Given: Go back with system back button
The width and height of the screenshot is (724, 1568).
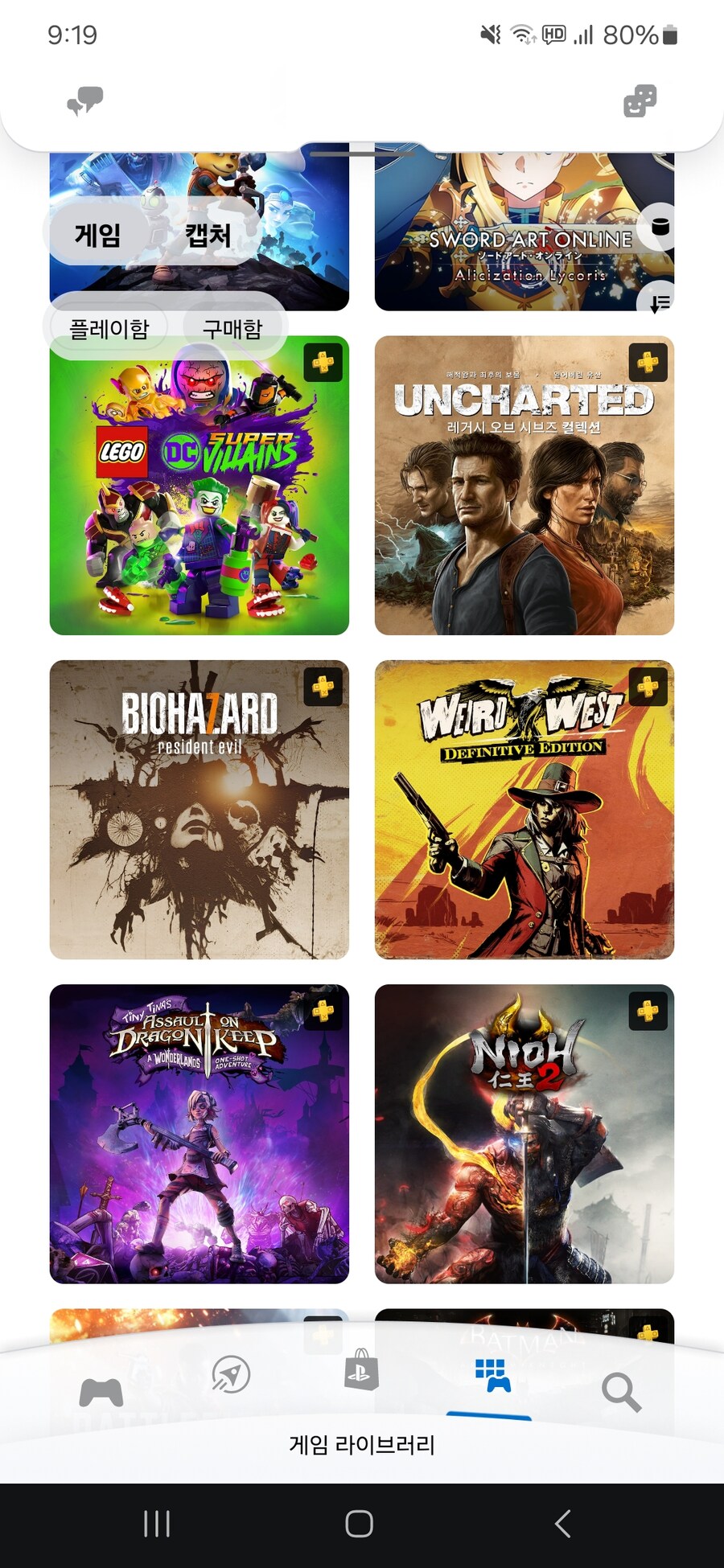Looking at the screenshot, I should tap(563, 1523).
